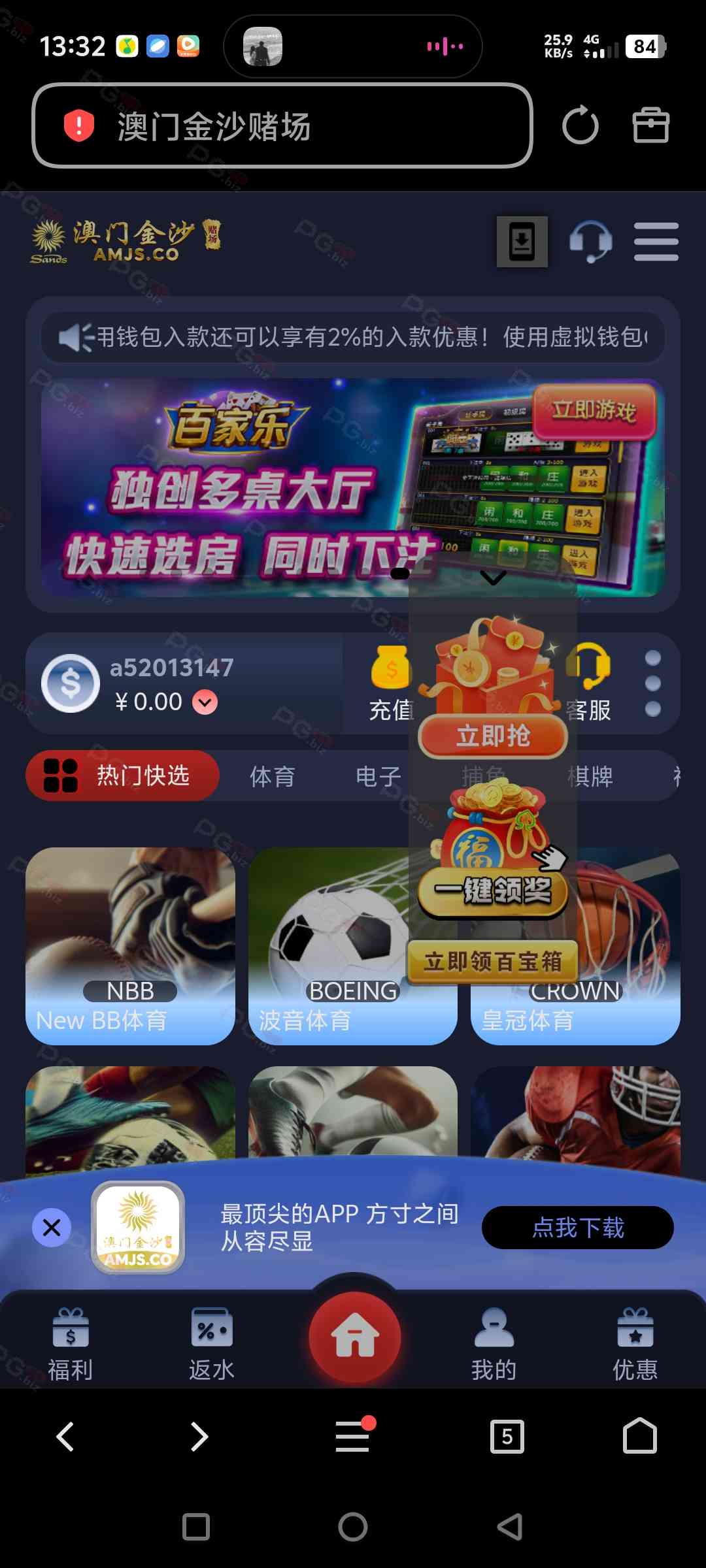Tap 立即领百宝箱 button
Image resolution: width=706 pixels, height=1568 pixels.
point(492,962)
